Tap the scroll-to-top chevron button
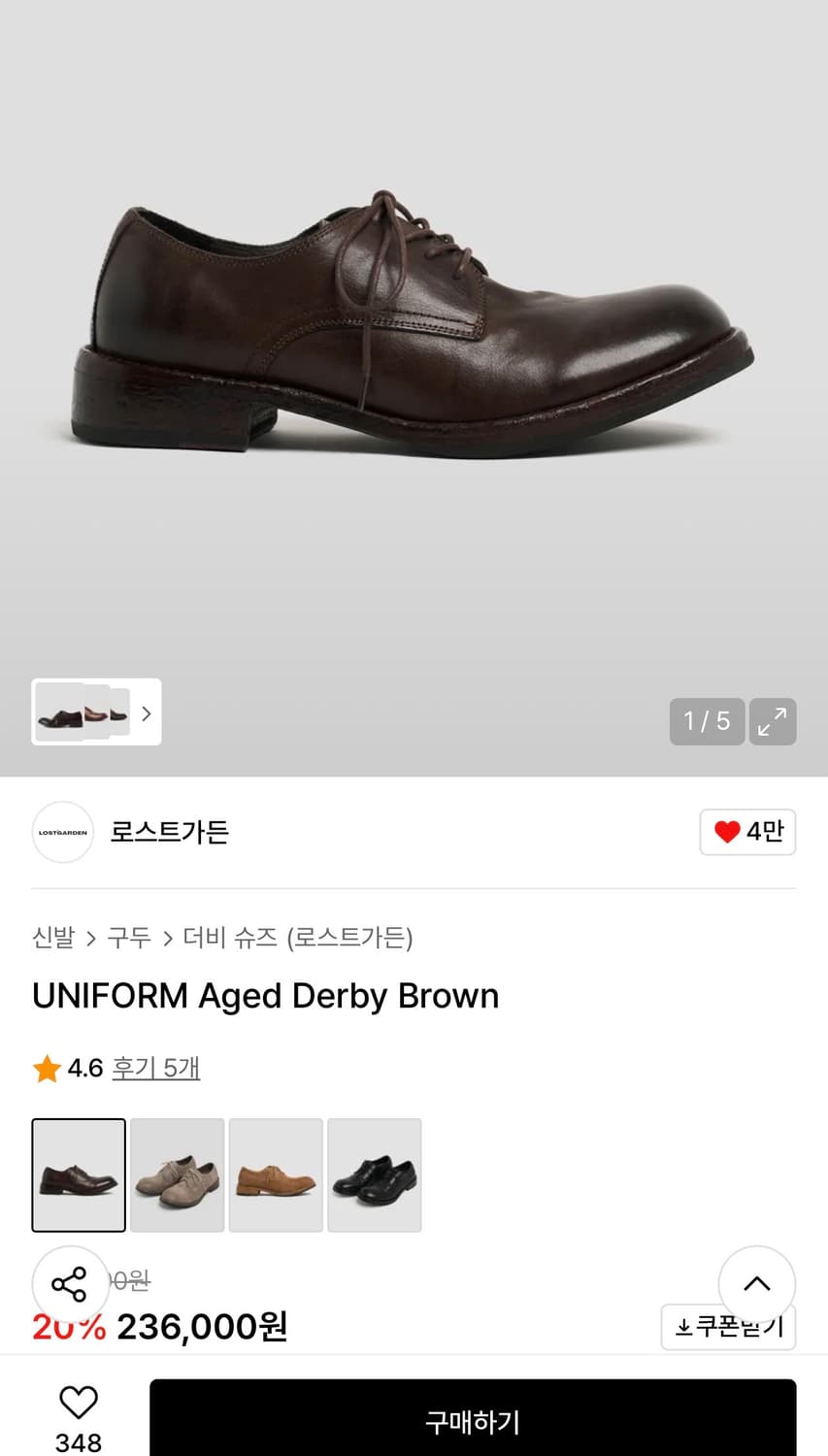 click(756, 1284)
